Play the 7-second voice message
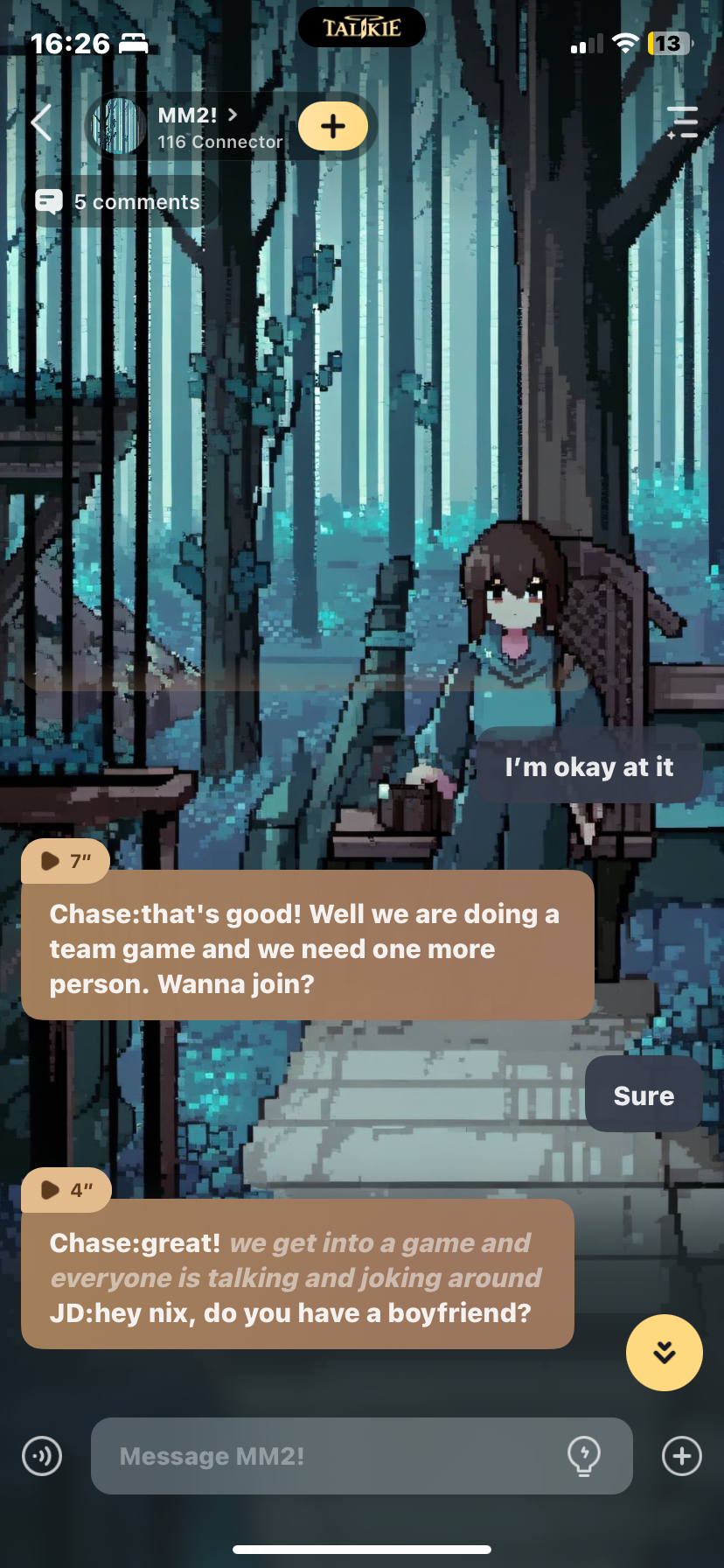724x1568 pixels. 65,861
